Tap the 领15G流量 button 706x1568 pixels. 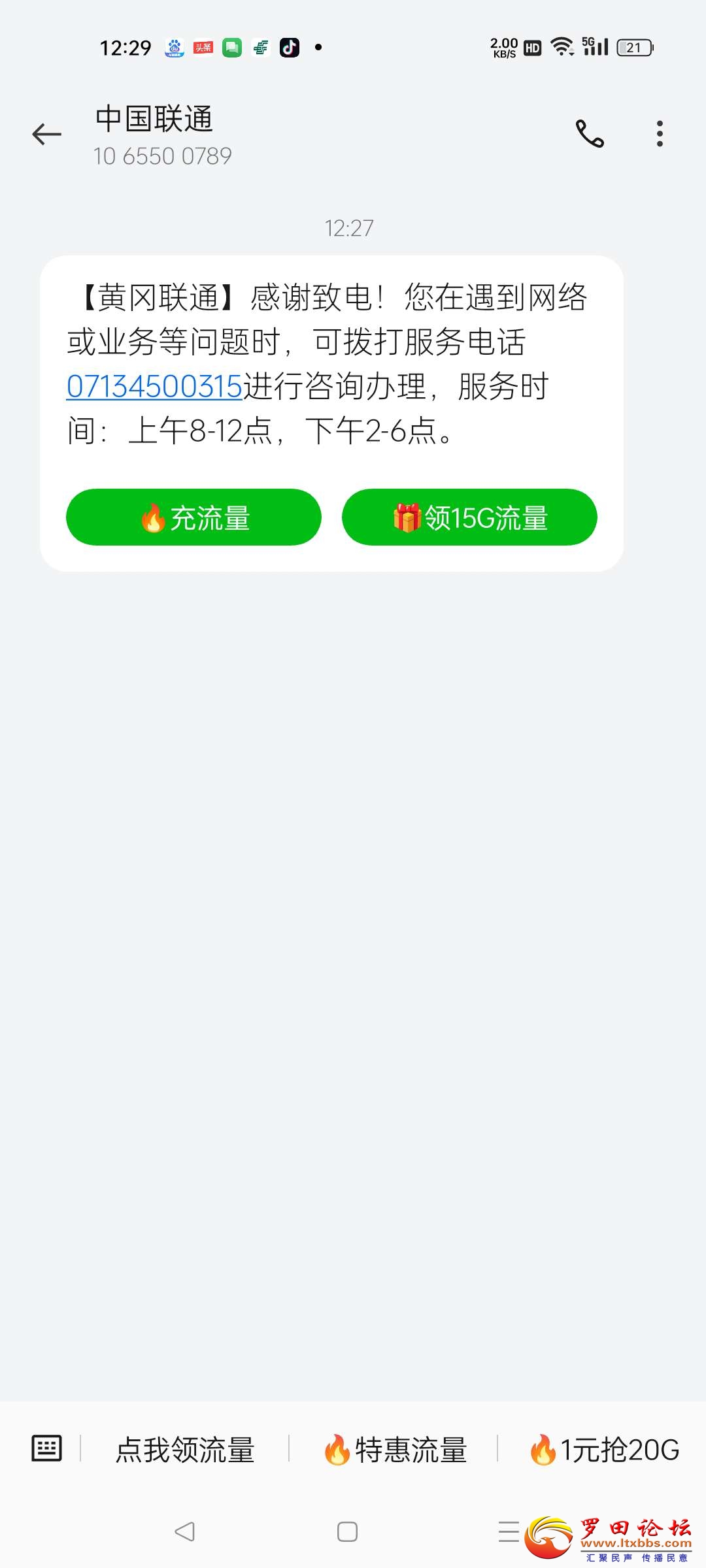[x=469, y=517]
